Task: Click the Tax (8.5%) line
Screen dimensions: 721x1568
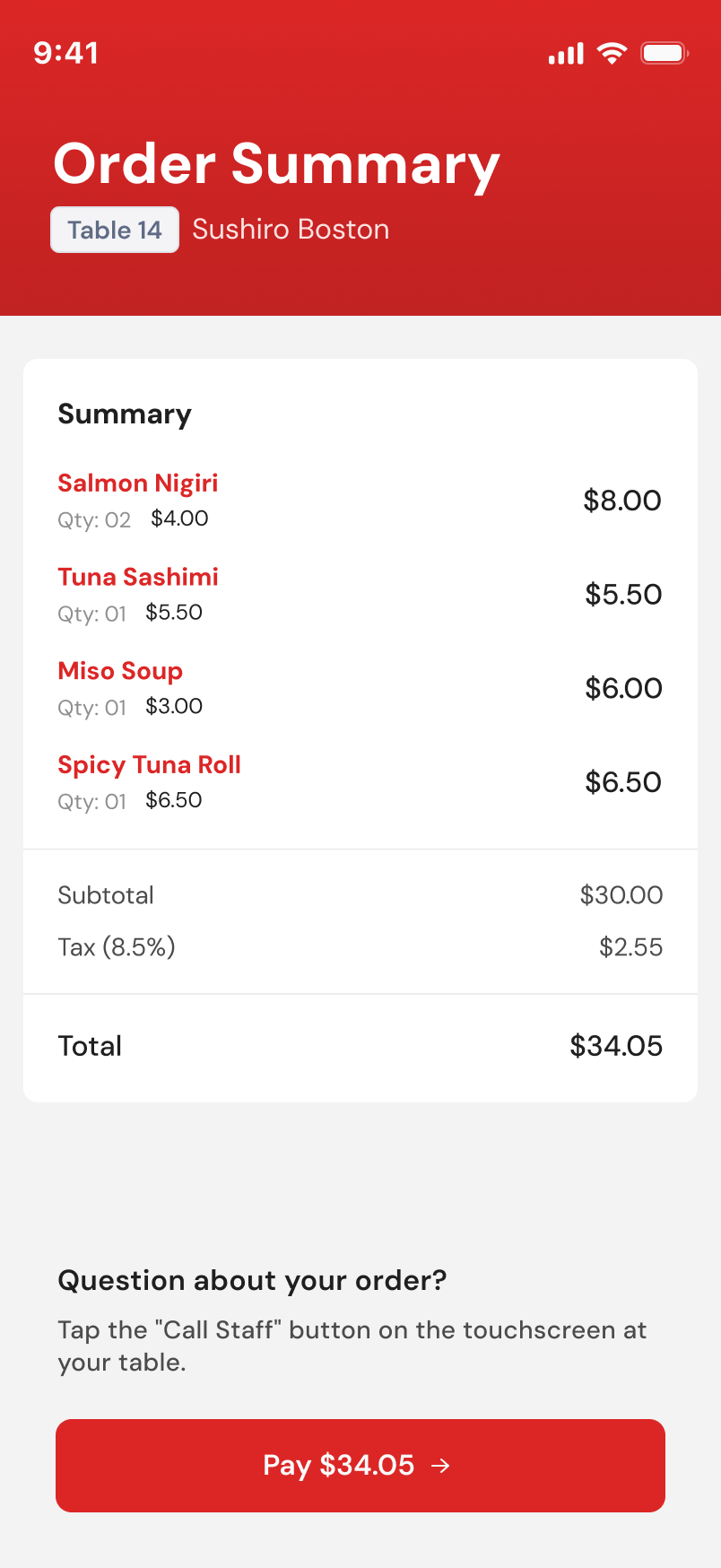Action: pos(117,947)
